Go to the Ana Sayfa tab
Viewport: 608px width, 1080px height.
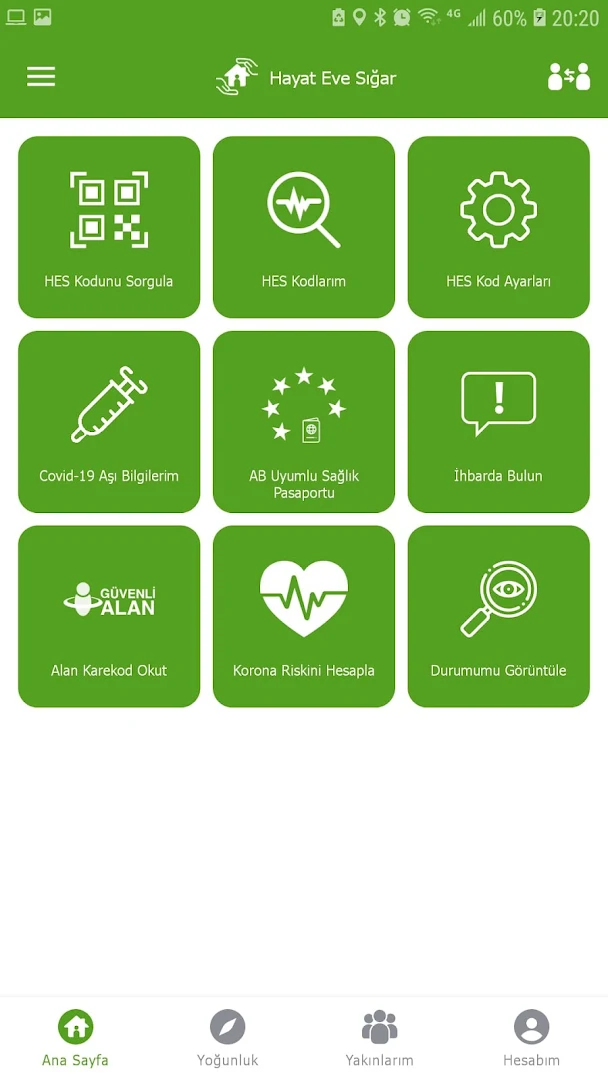pyautogui.click(x=76, y=1037)
